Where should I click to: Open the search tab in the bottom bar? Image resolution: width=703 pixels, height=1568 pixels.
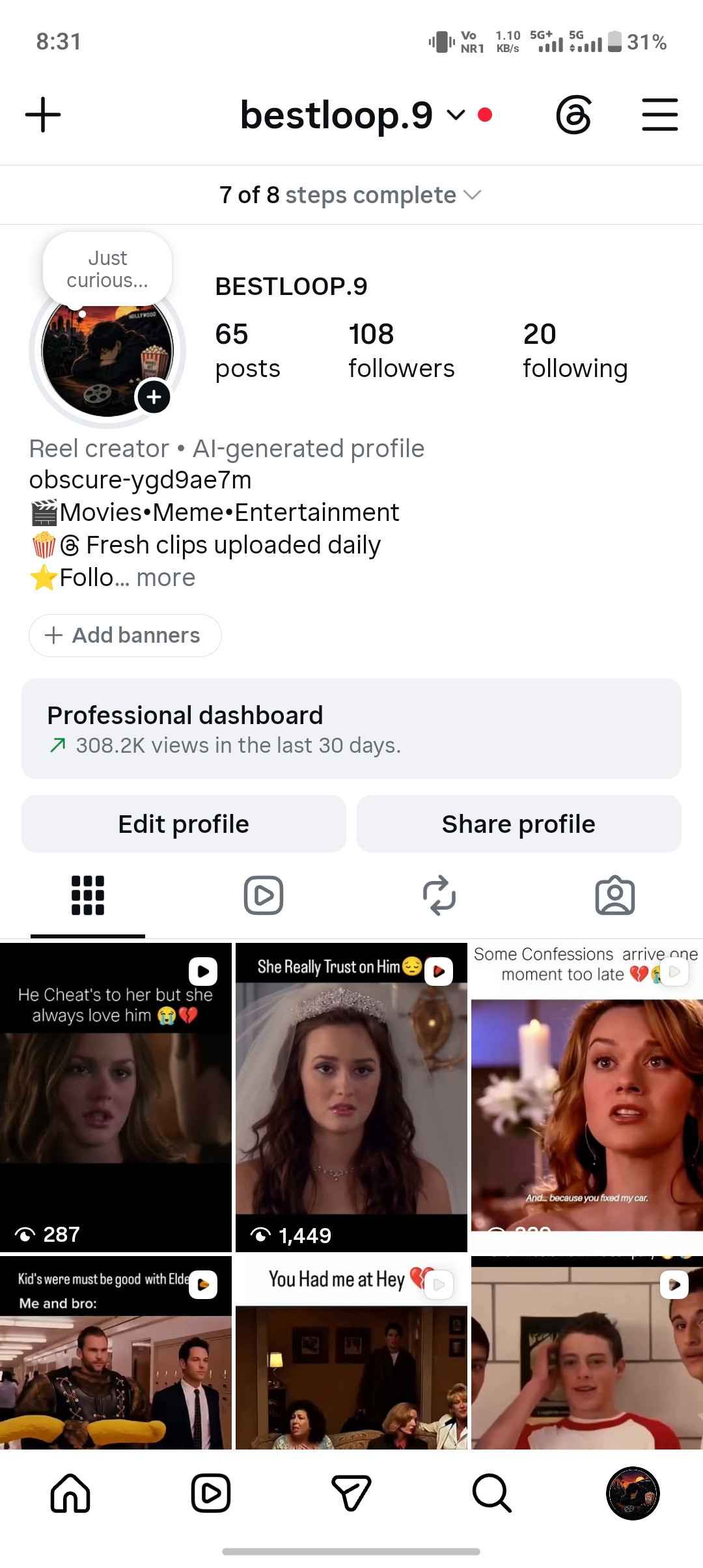[492, 1493]
